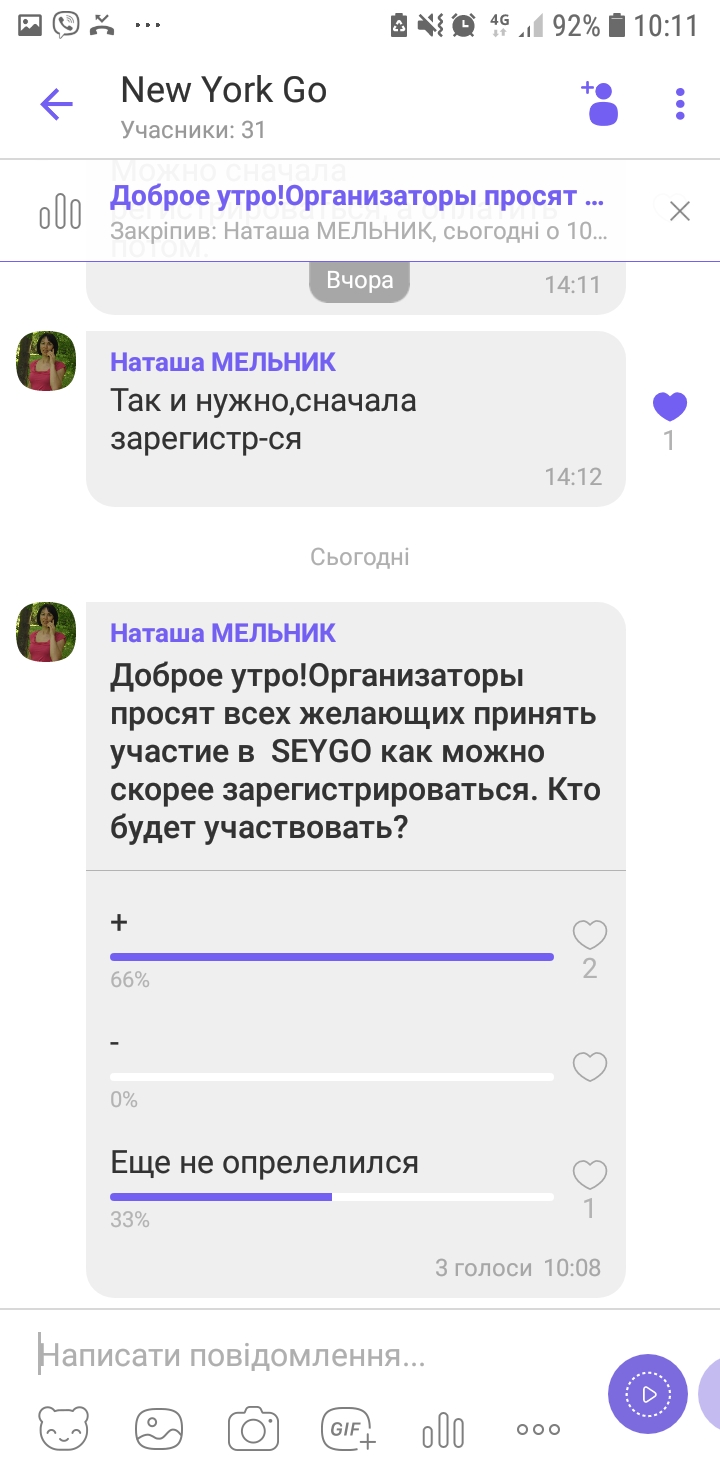Dismiss the pinned message banner
Image resolution: width=720 pixels, height=1480 pixels.
[x=680, y=211]
